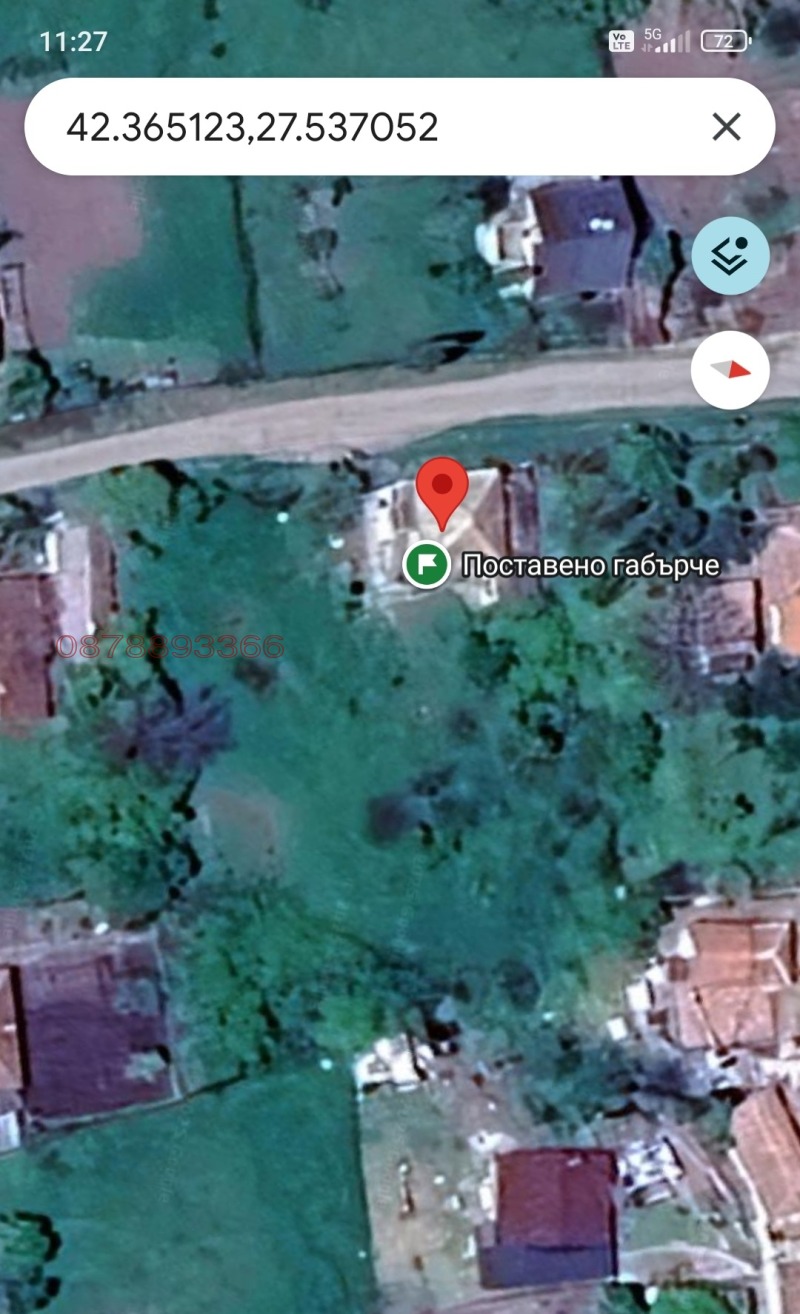
Task: Reset map orientation with the compass
Action: tap(730, 370)
